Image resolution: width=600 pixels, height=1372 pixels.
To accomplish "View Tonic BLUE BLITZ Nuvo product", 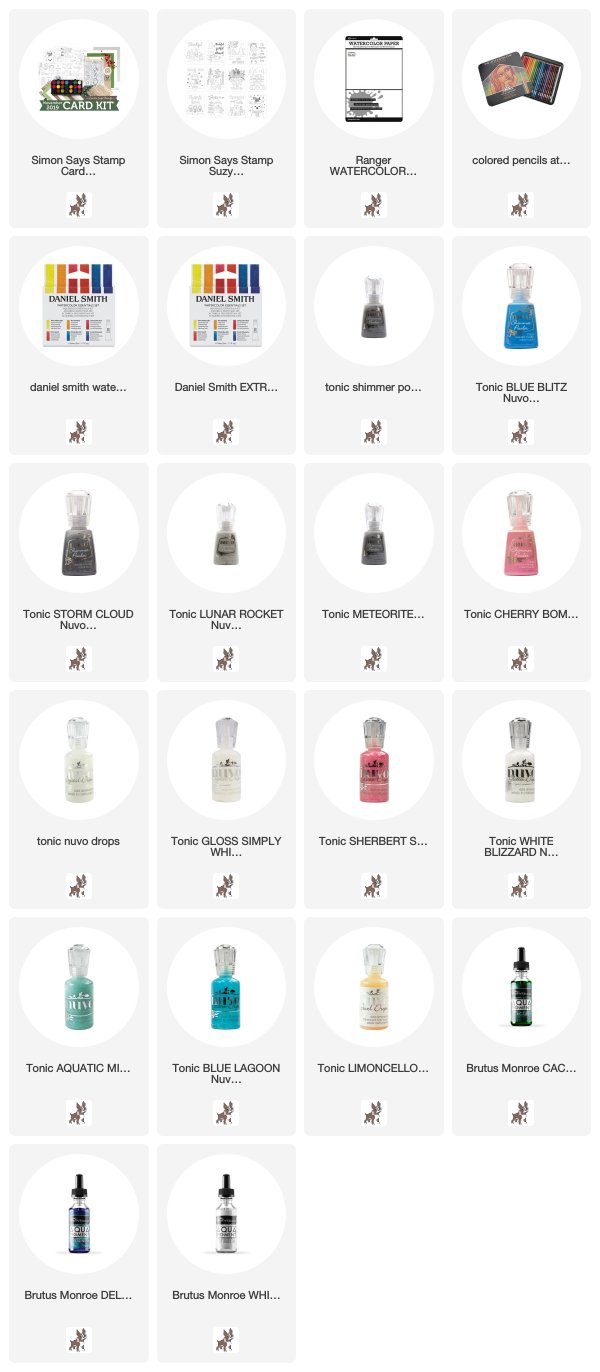I will click(x=521, y=345).
